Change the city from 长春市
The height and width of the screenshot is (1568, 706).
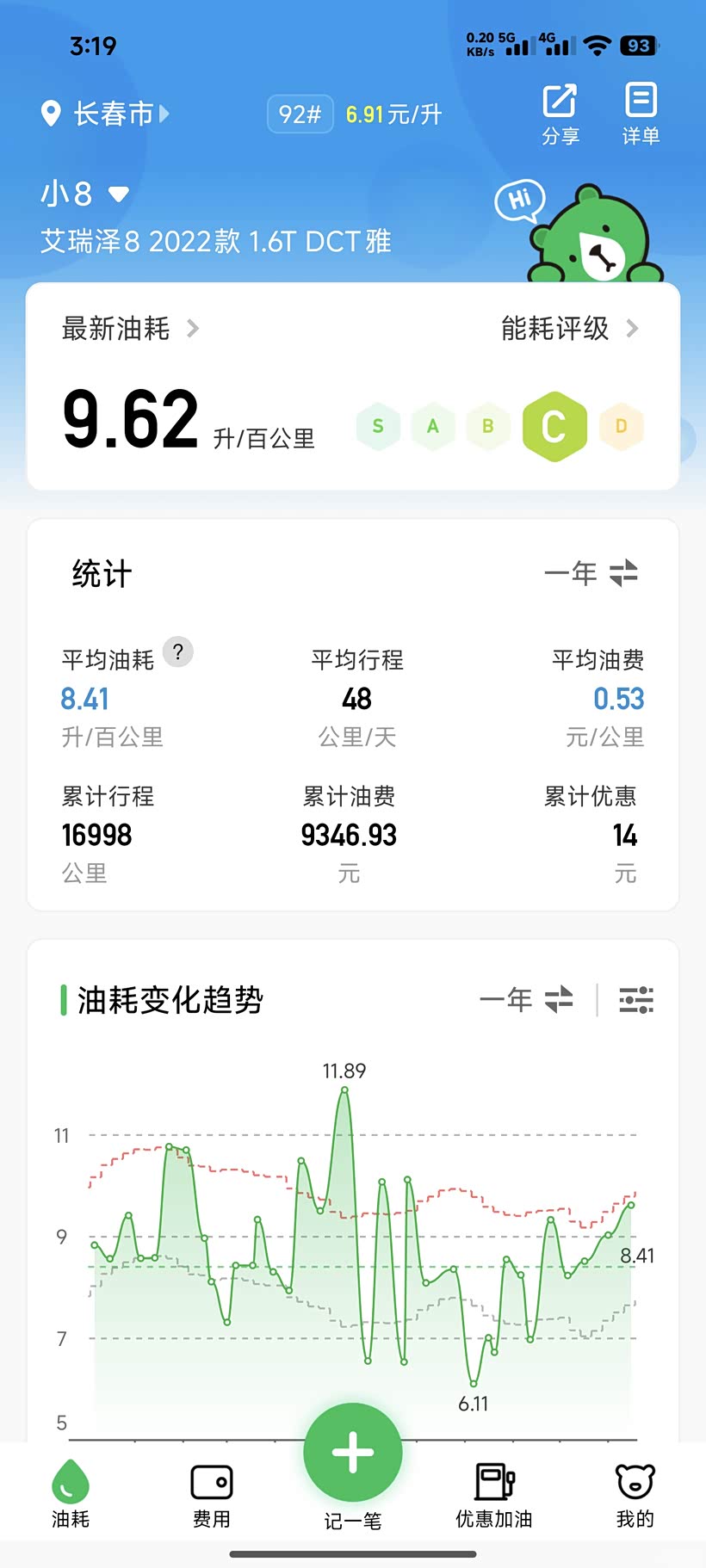[x=106, y=114]
